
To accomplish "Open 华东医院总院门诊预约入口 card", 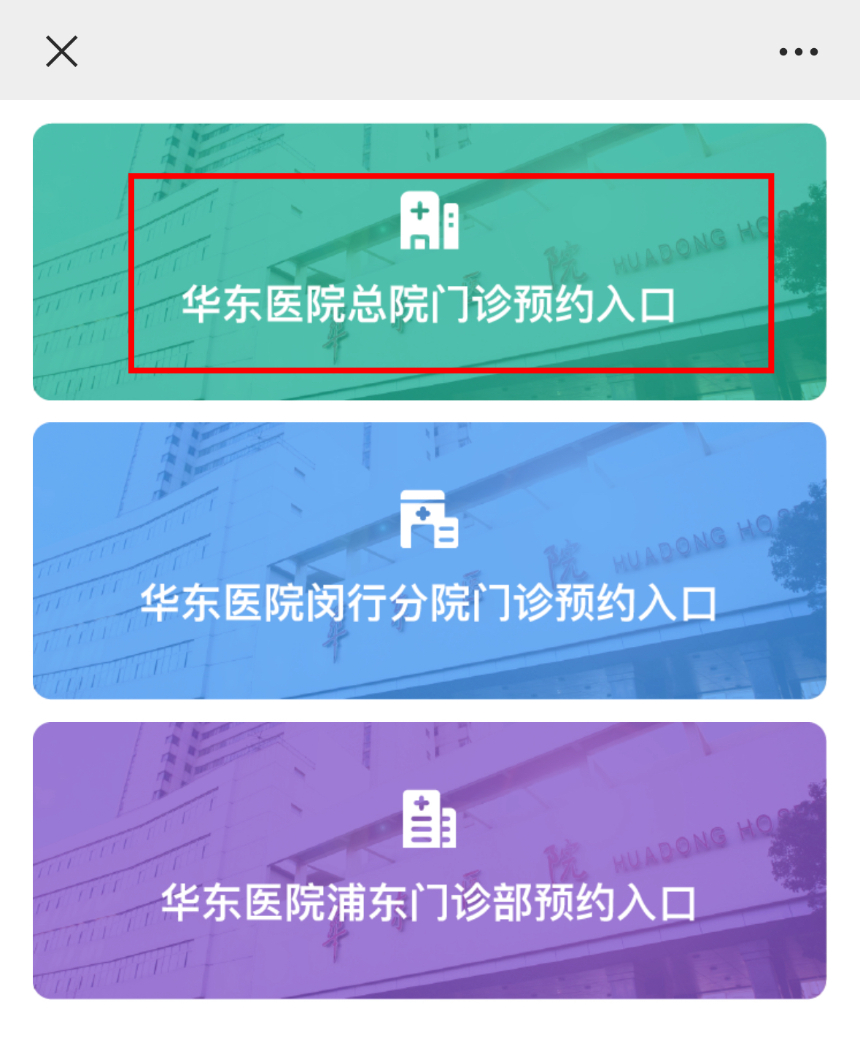I will [x=430, y=262].
